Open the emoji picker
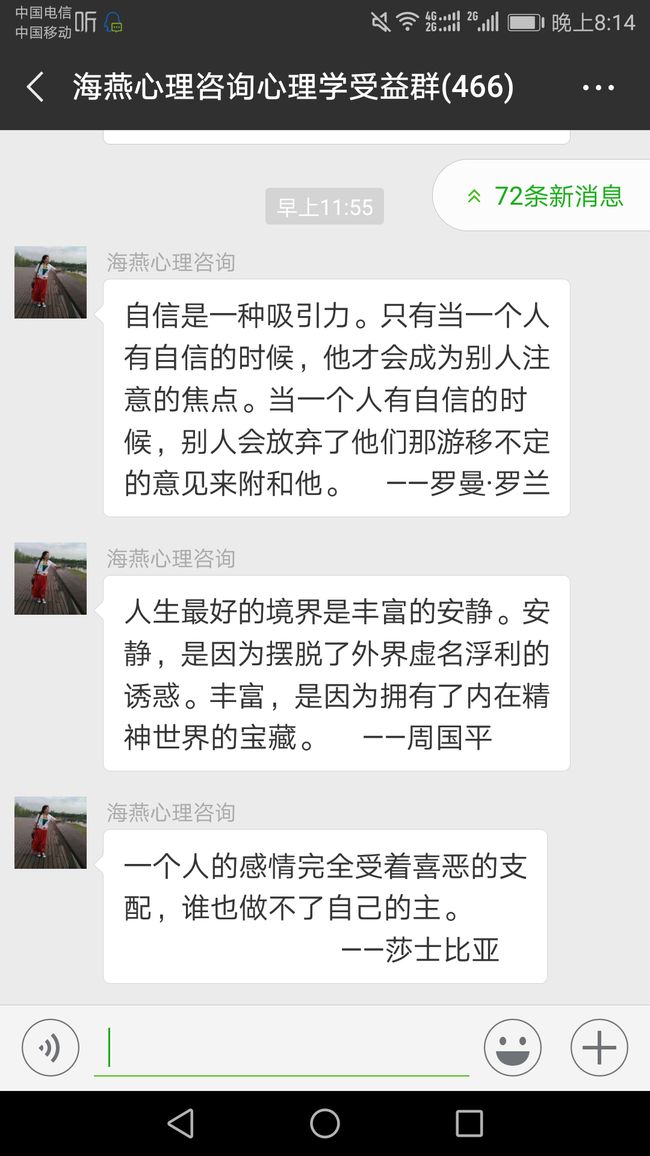Screen dimensions: 650x1156 (x=512, y=1048)
